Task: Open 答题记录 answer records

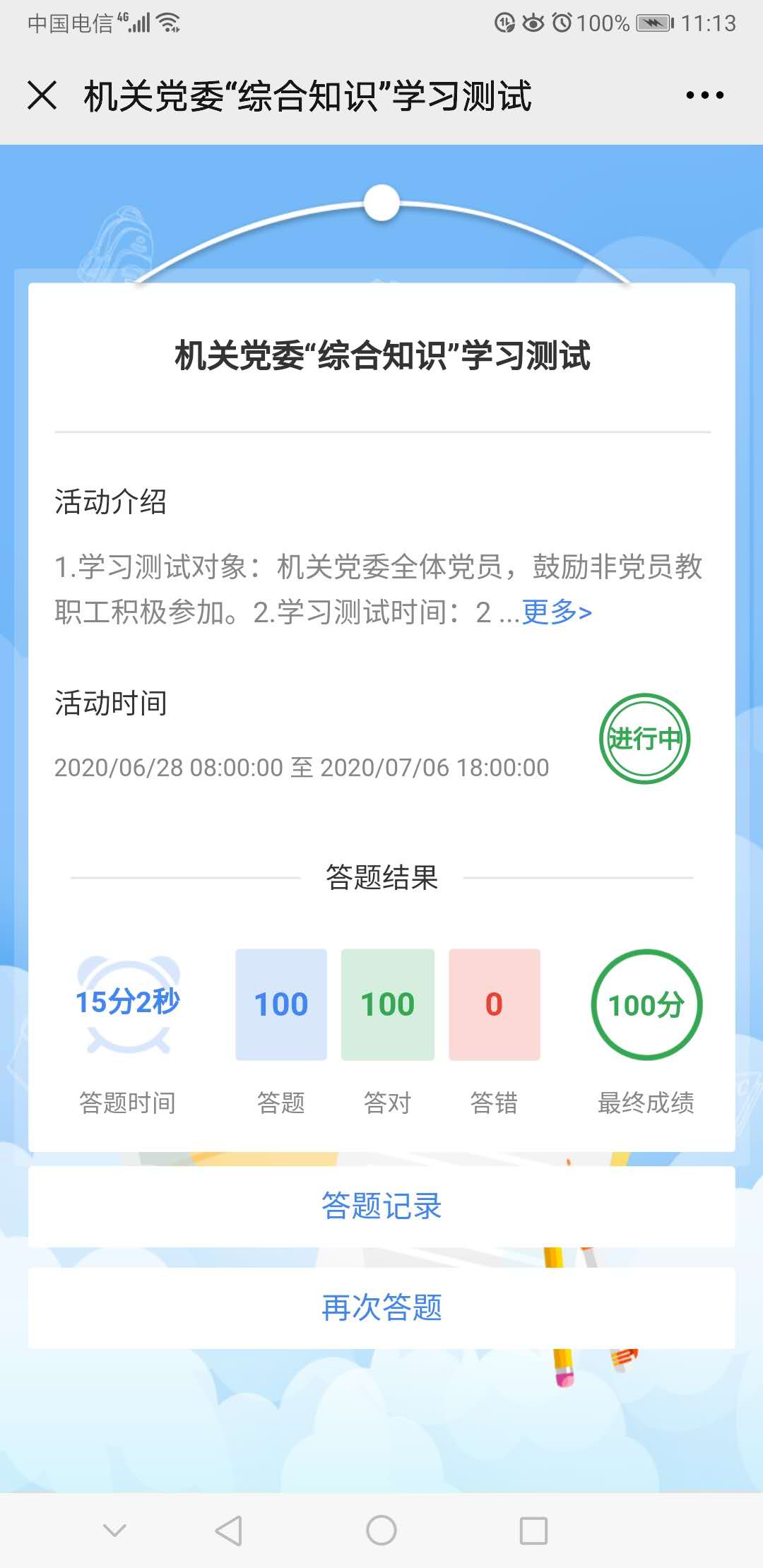Action: click(381, 1206)
